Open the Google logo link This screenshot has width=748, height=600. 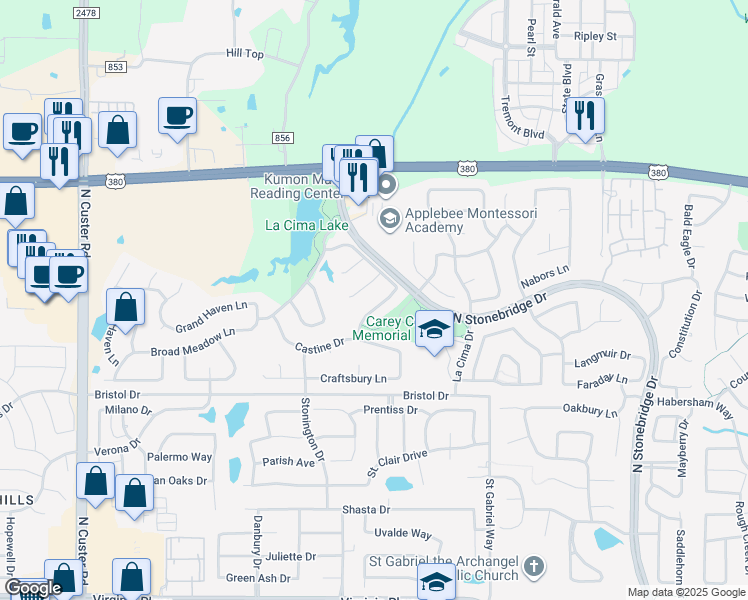click(x=33, y=588)
